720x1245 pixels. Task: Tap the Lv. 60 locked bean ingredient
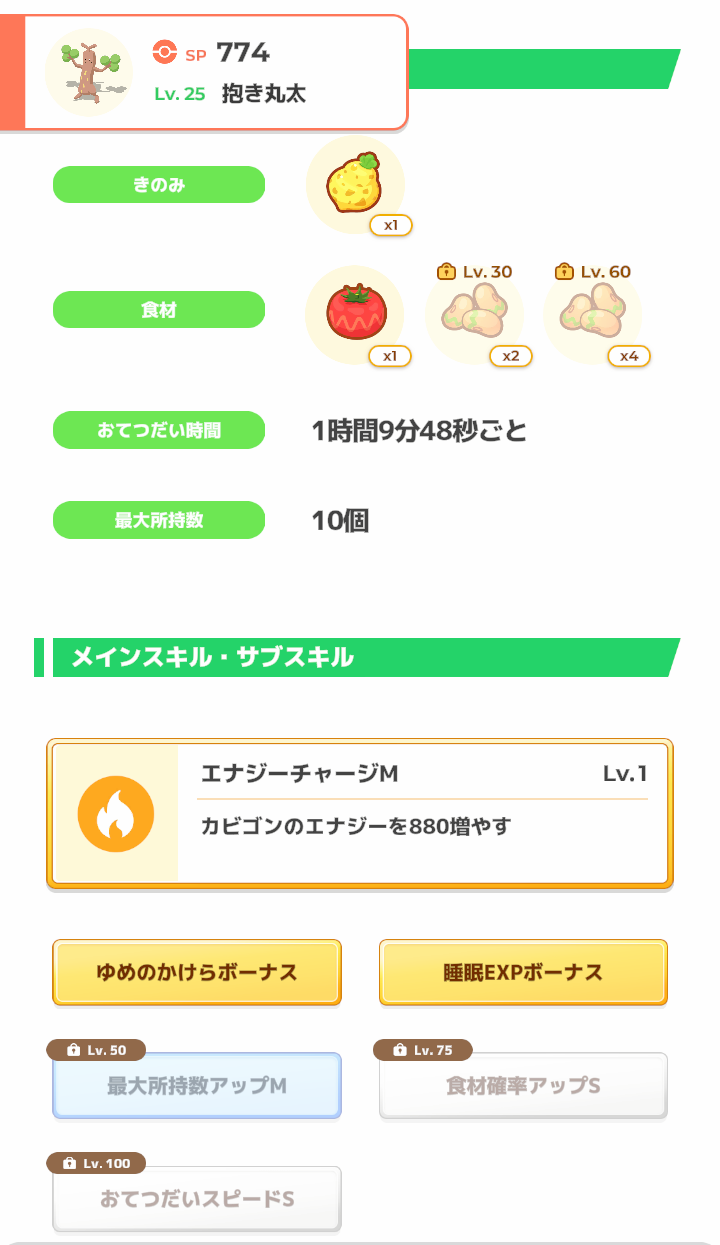[x=593, y=315]
